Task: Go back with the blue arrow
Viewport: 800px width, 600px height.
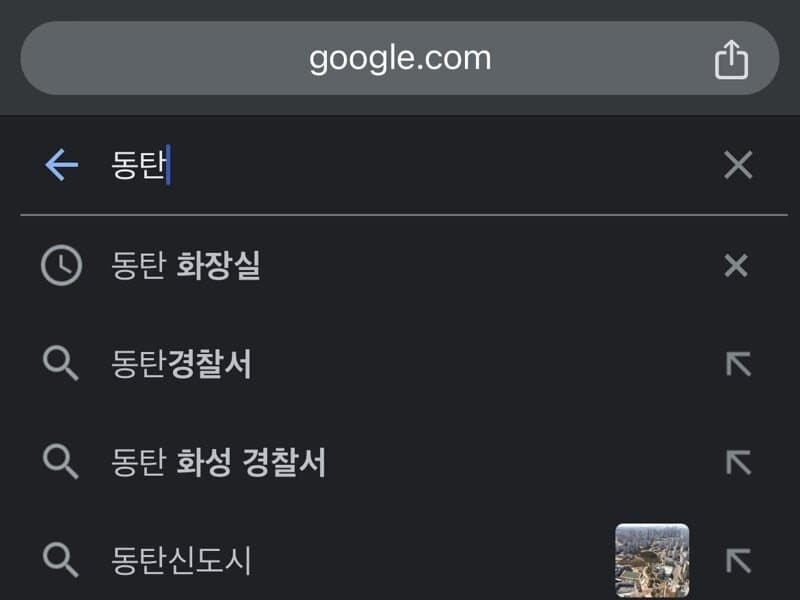Action: point(61,165)
